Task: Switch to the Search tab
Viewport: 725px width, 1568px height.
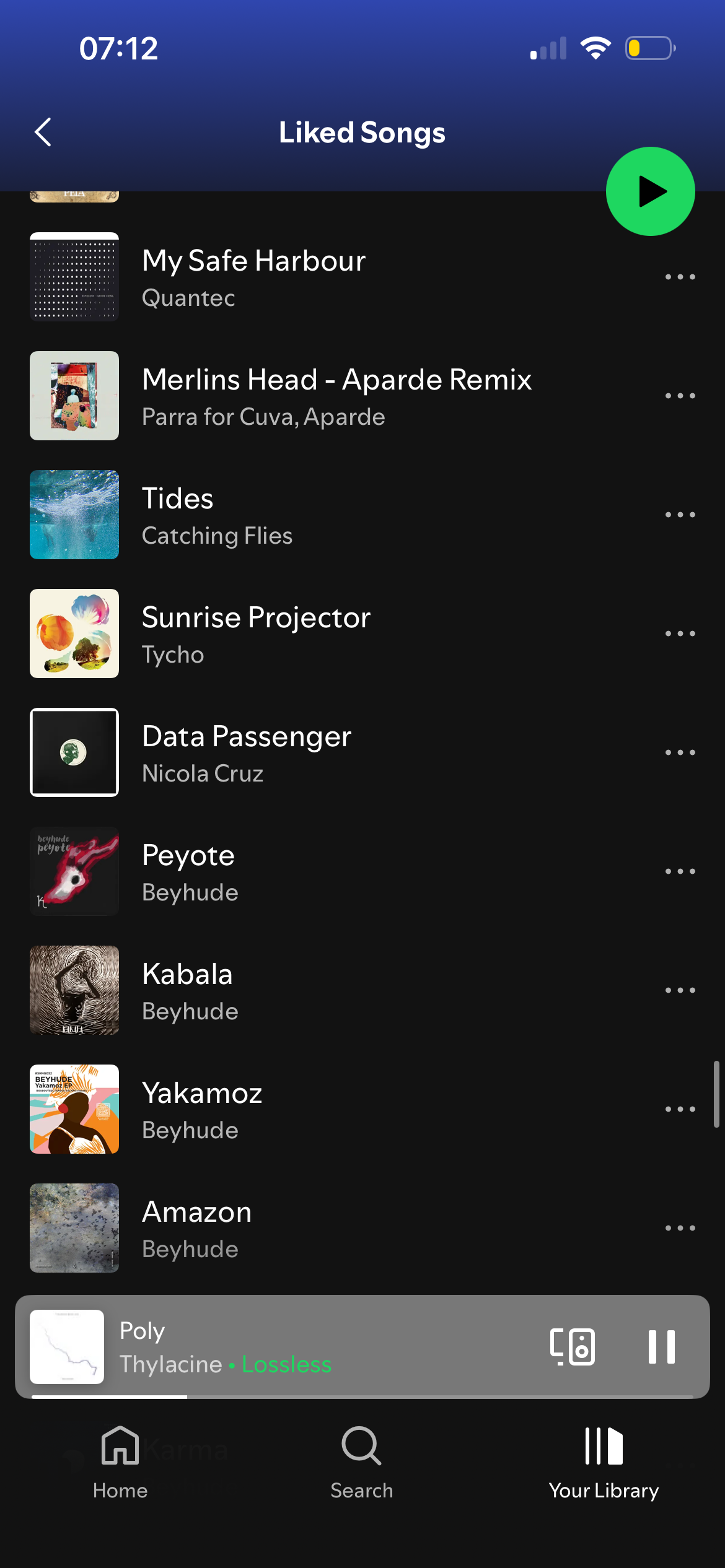Action: [362, 1461]
